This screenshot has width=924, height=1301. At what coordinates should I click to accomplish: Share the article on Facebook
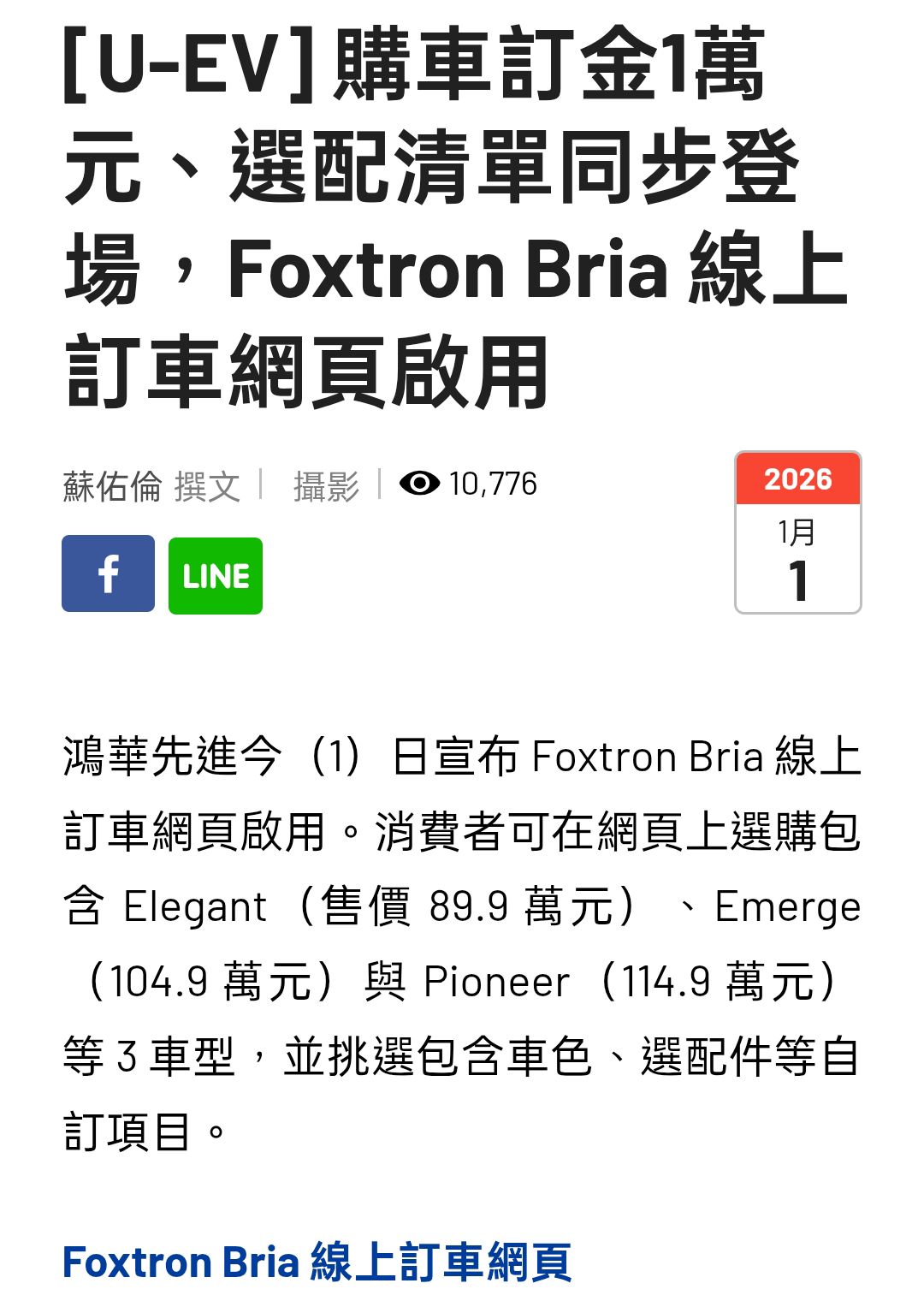click(x=108, y=573)
